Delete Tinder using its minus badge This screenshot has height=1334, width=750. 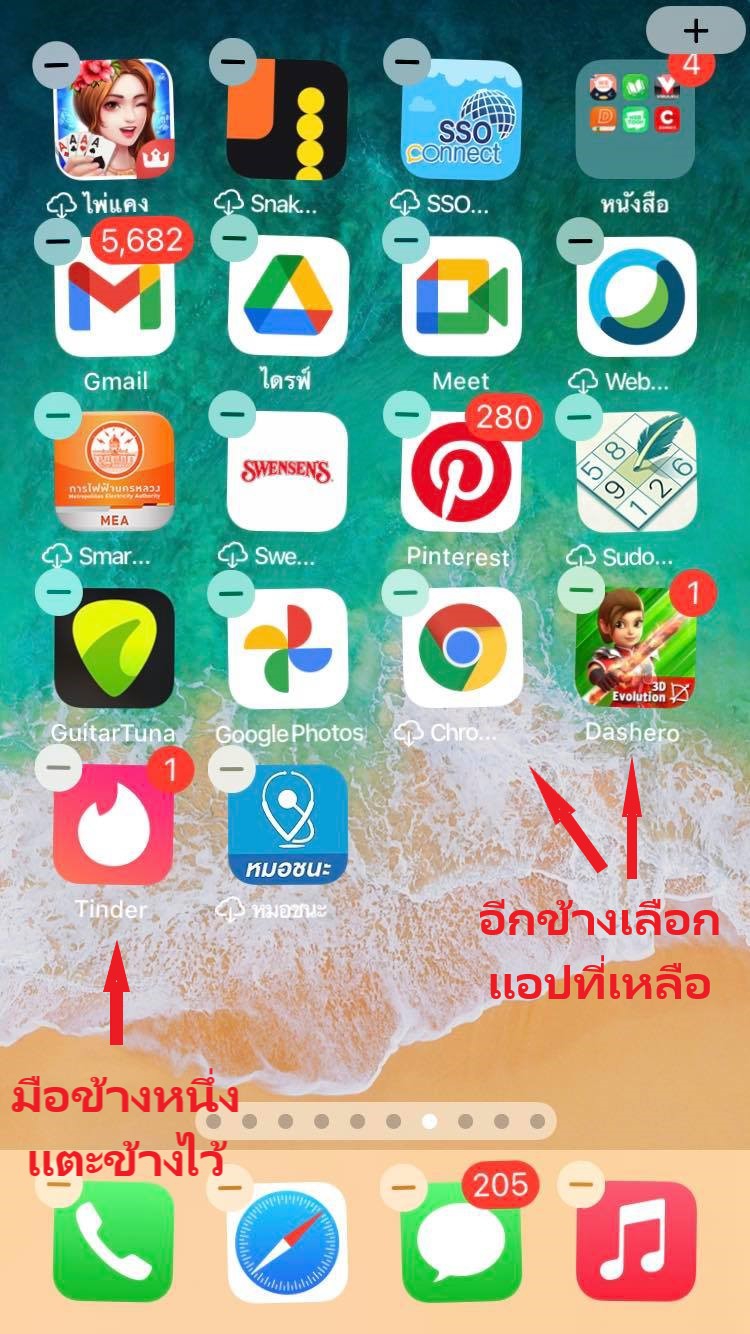(58, 768)
